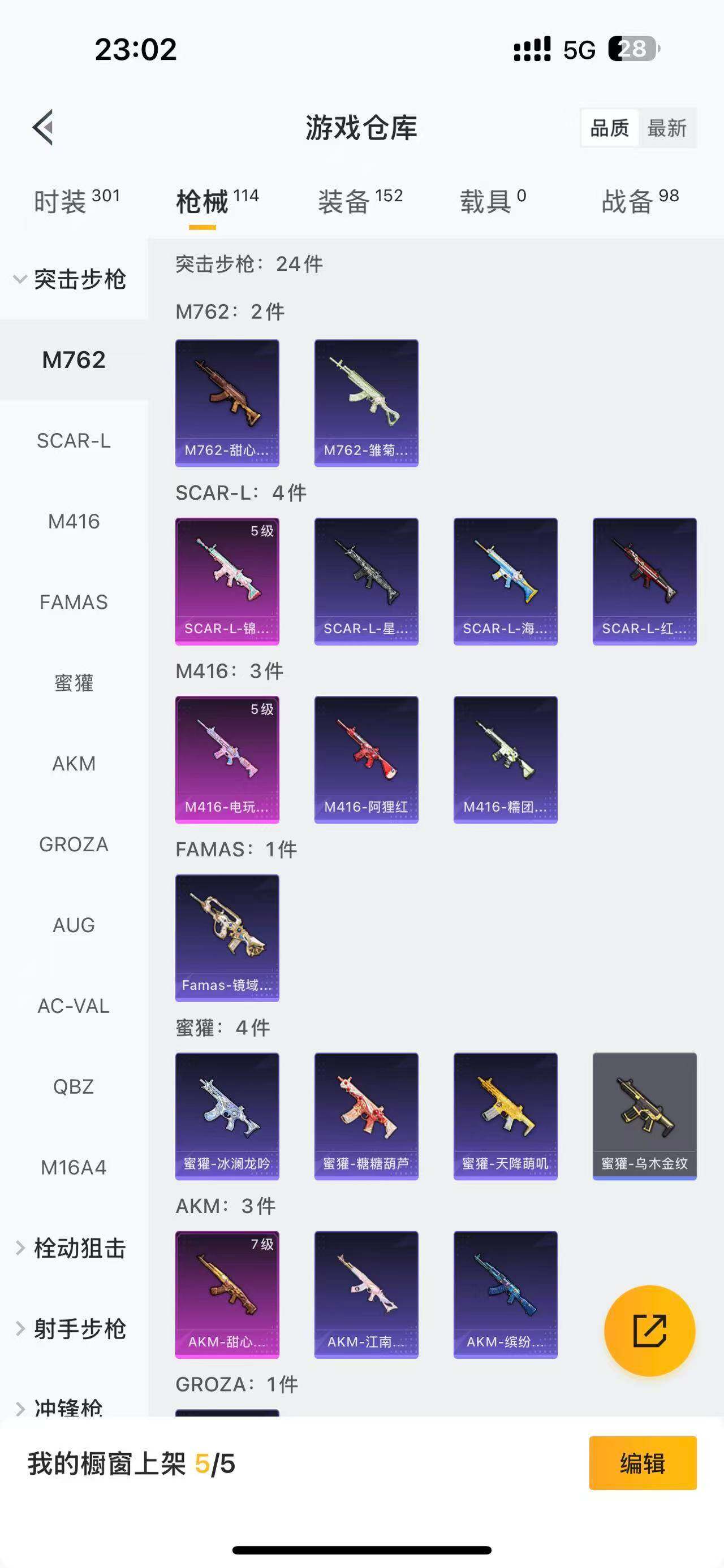The width and height of the screenshot is (724, 1568).
Task: Select SCAR-L in the side list
Action: (74, 440)
